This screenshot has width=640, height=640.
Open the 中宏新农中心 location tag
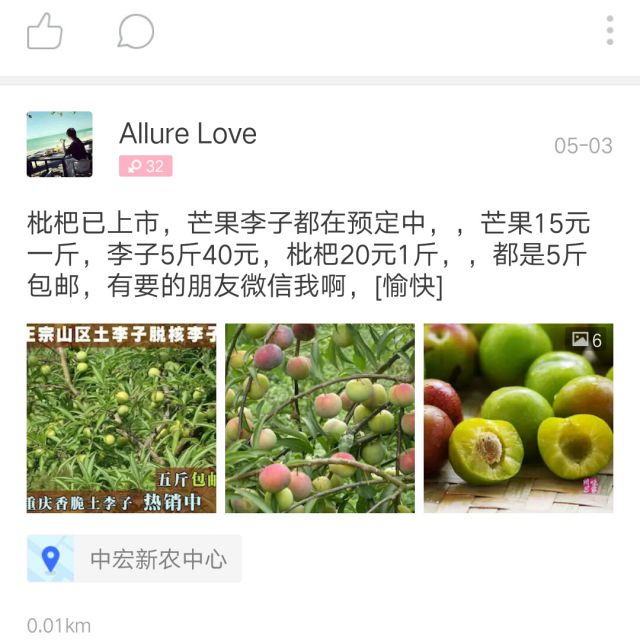[x=134, y=559]
